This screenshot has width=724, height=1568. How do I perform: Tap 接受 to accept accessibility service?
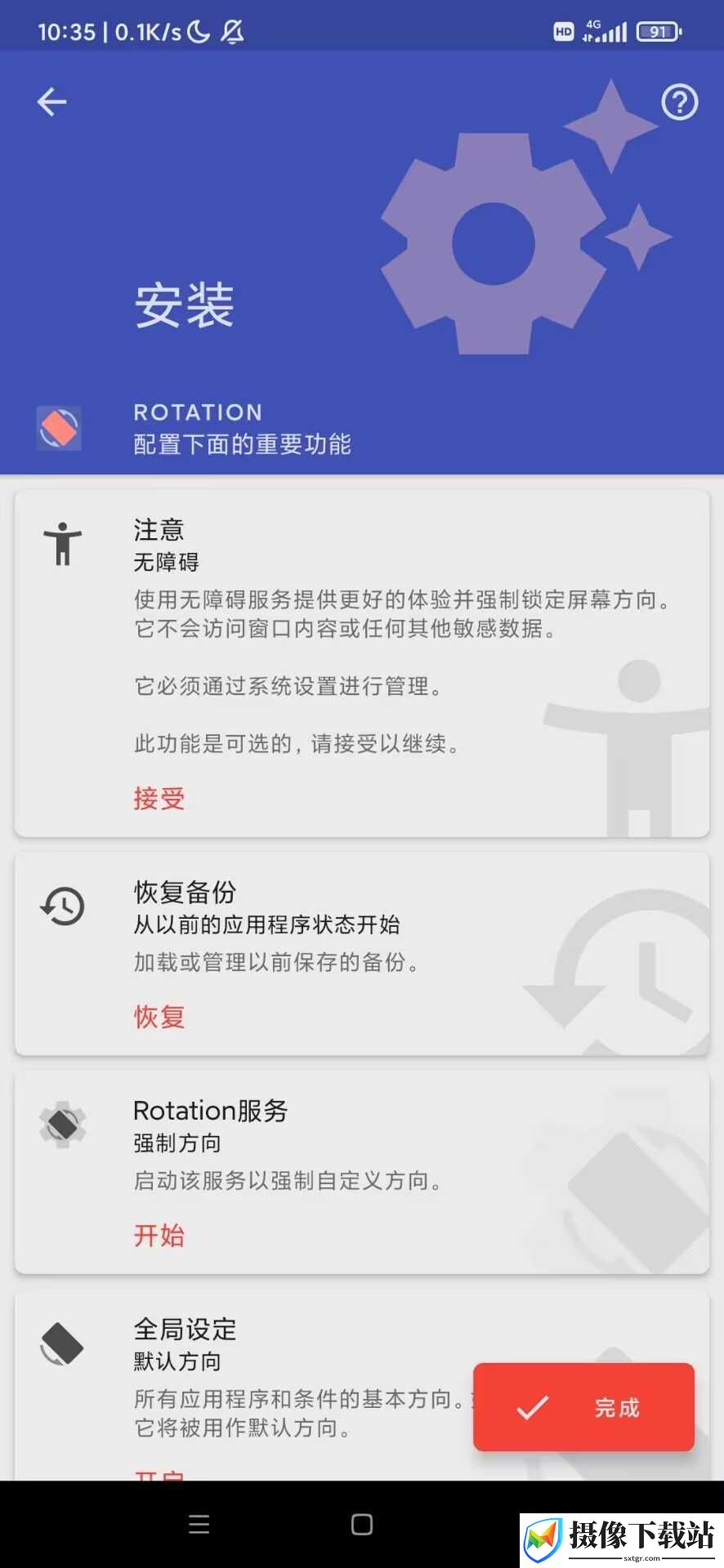click(x=159, y=798)
